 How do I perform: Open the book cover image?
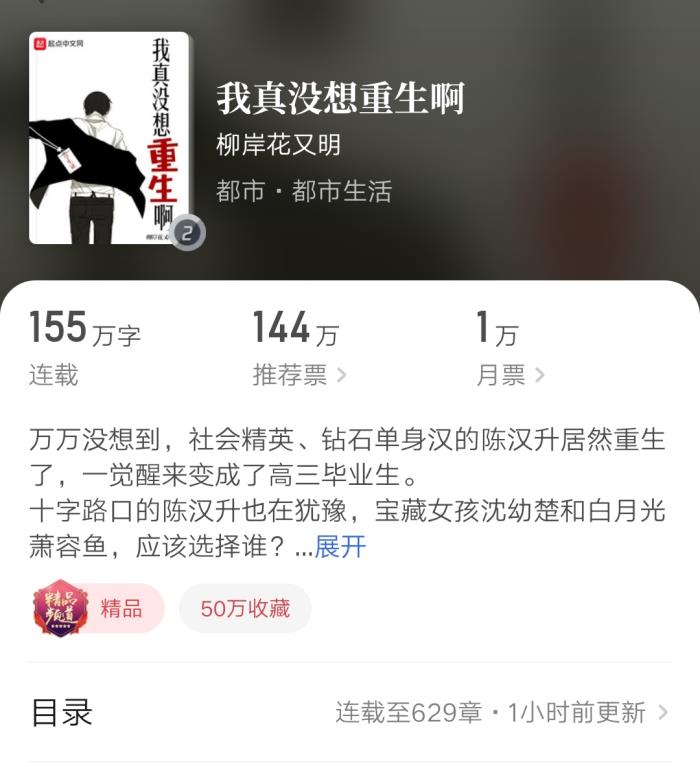(109, 138)
